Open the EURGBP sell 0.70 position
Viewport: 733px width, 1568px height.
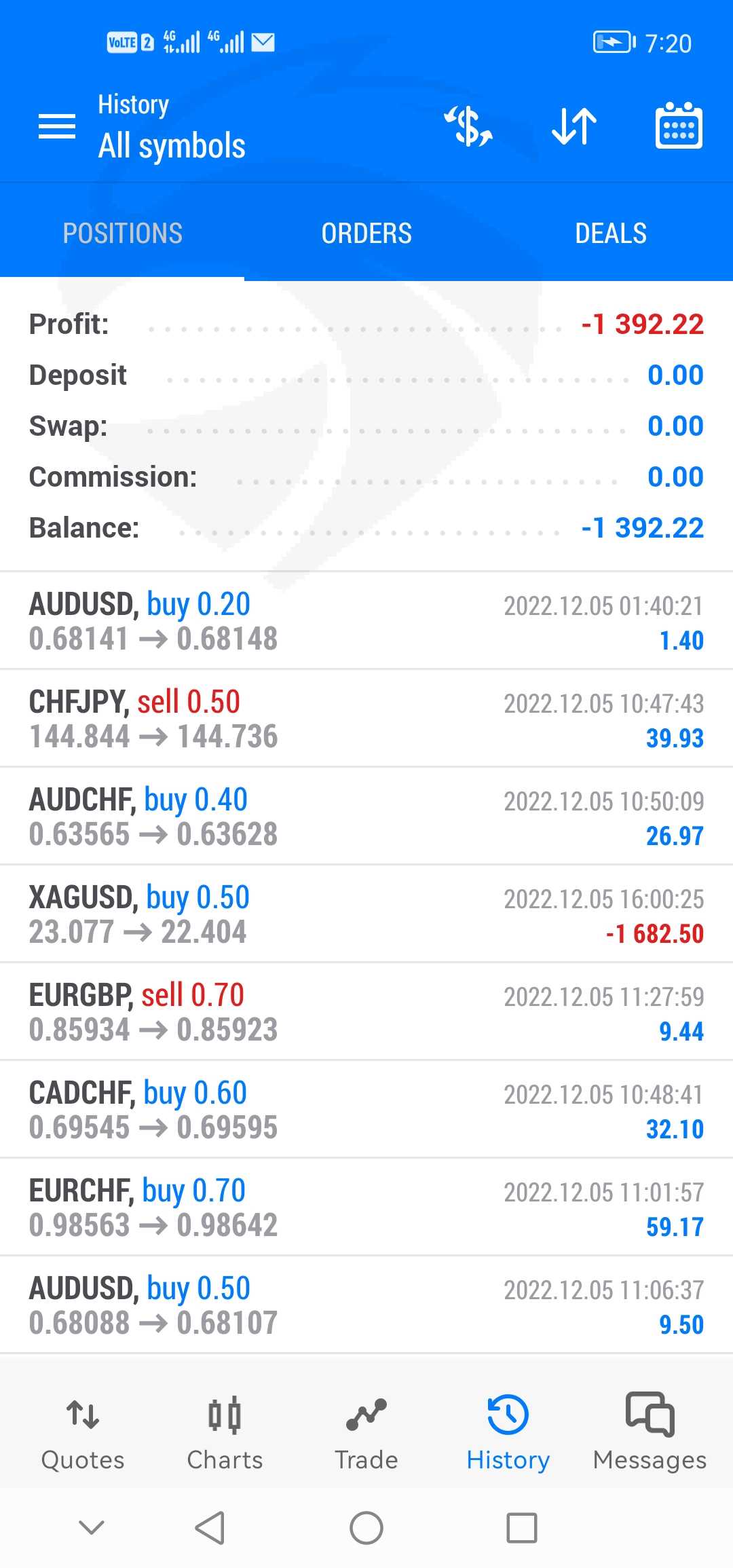pyautogui.click(x=366, y=1011)
